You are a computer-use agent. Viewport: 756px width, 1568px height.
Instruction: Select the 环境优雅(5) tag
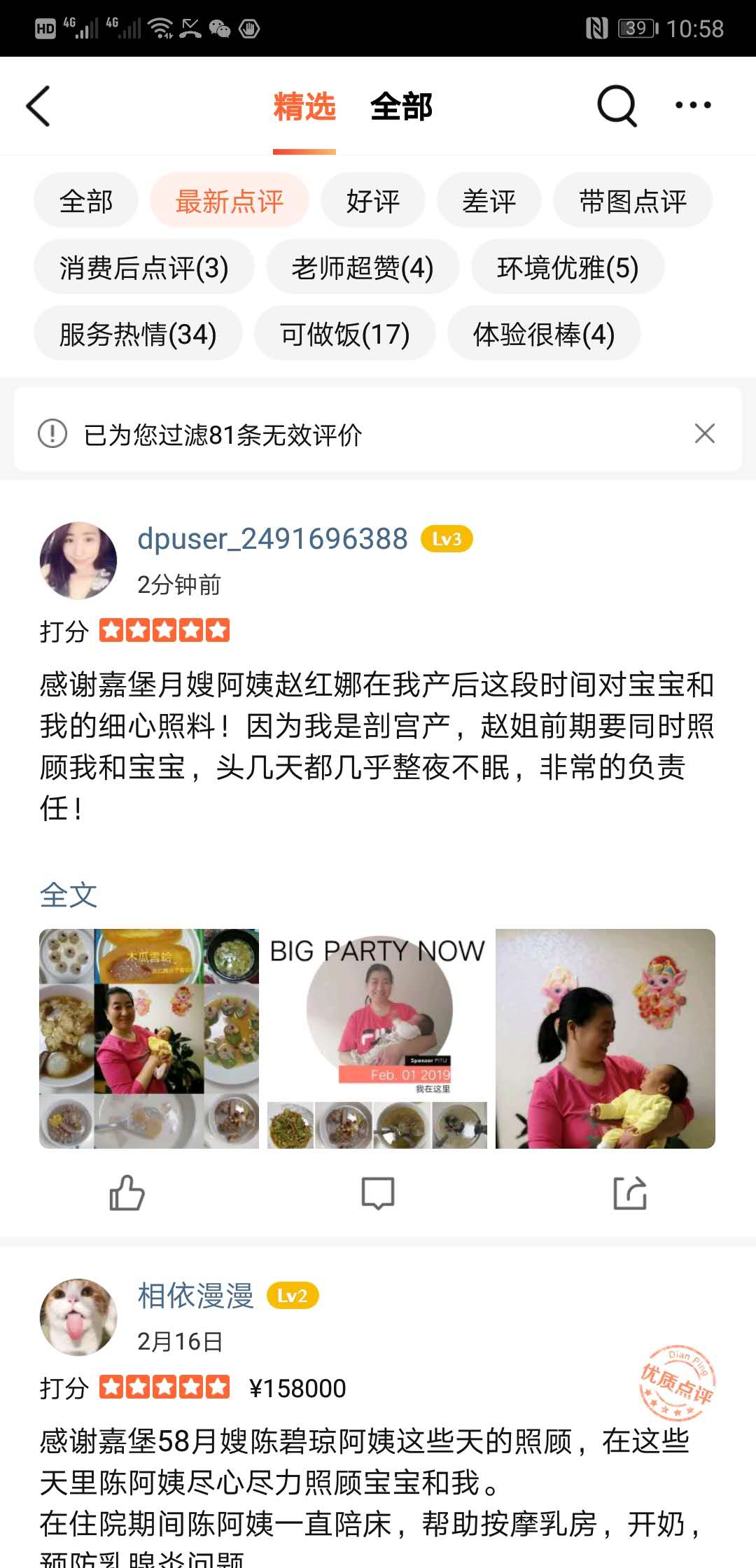(x=567, y=267)
